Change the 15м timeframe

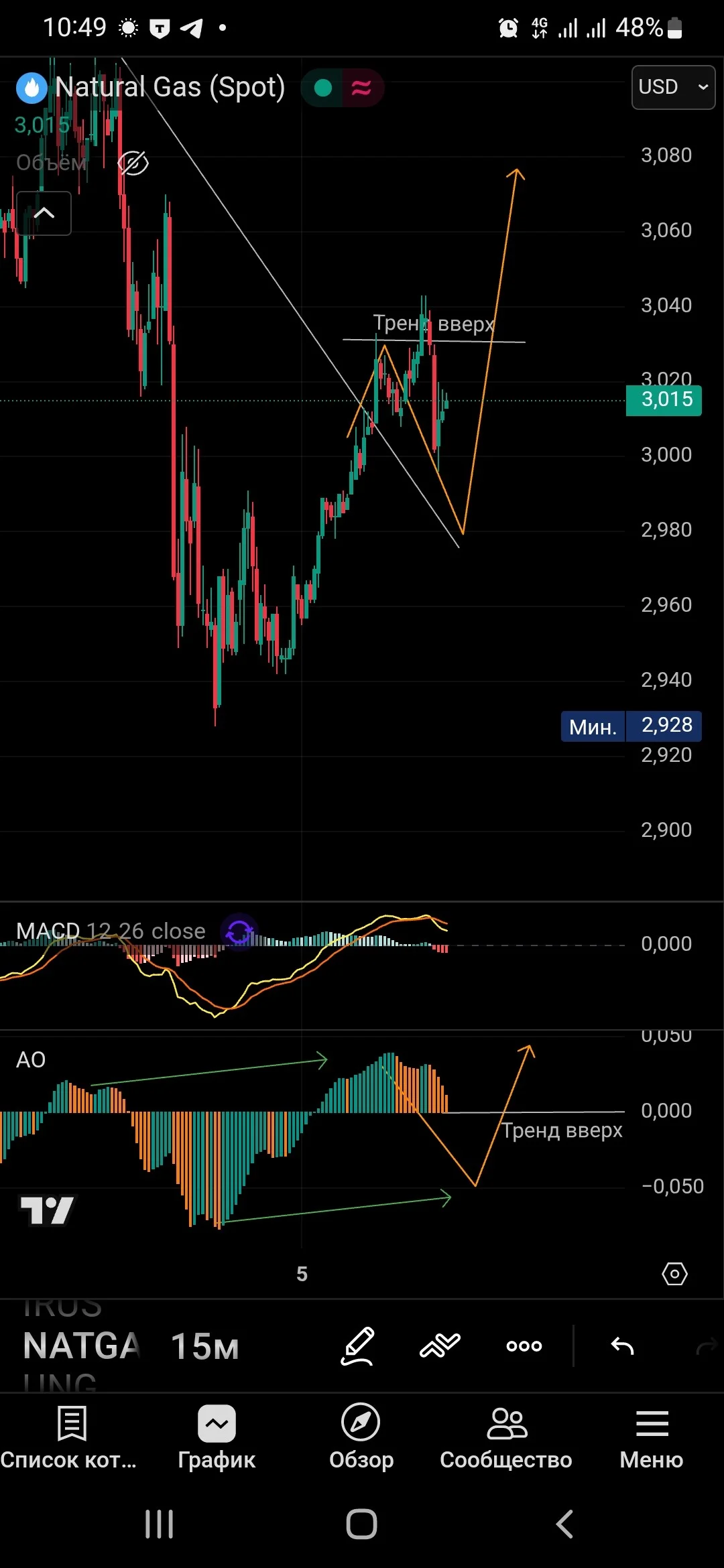tap(205, 1346)
